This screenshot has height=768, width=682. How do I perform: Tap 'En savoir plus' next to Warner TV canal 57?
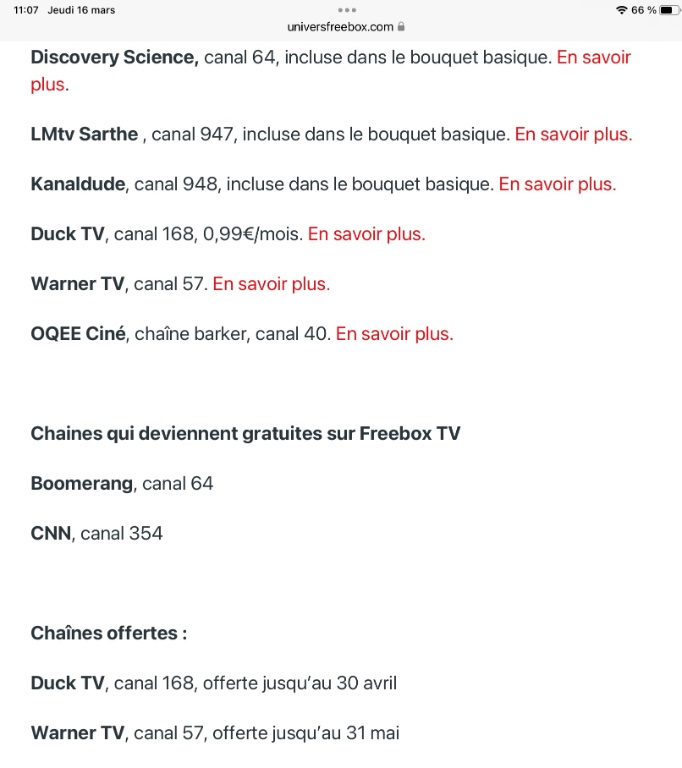271,284
